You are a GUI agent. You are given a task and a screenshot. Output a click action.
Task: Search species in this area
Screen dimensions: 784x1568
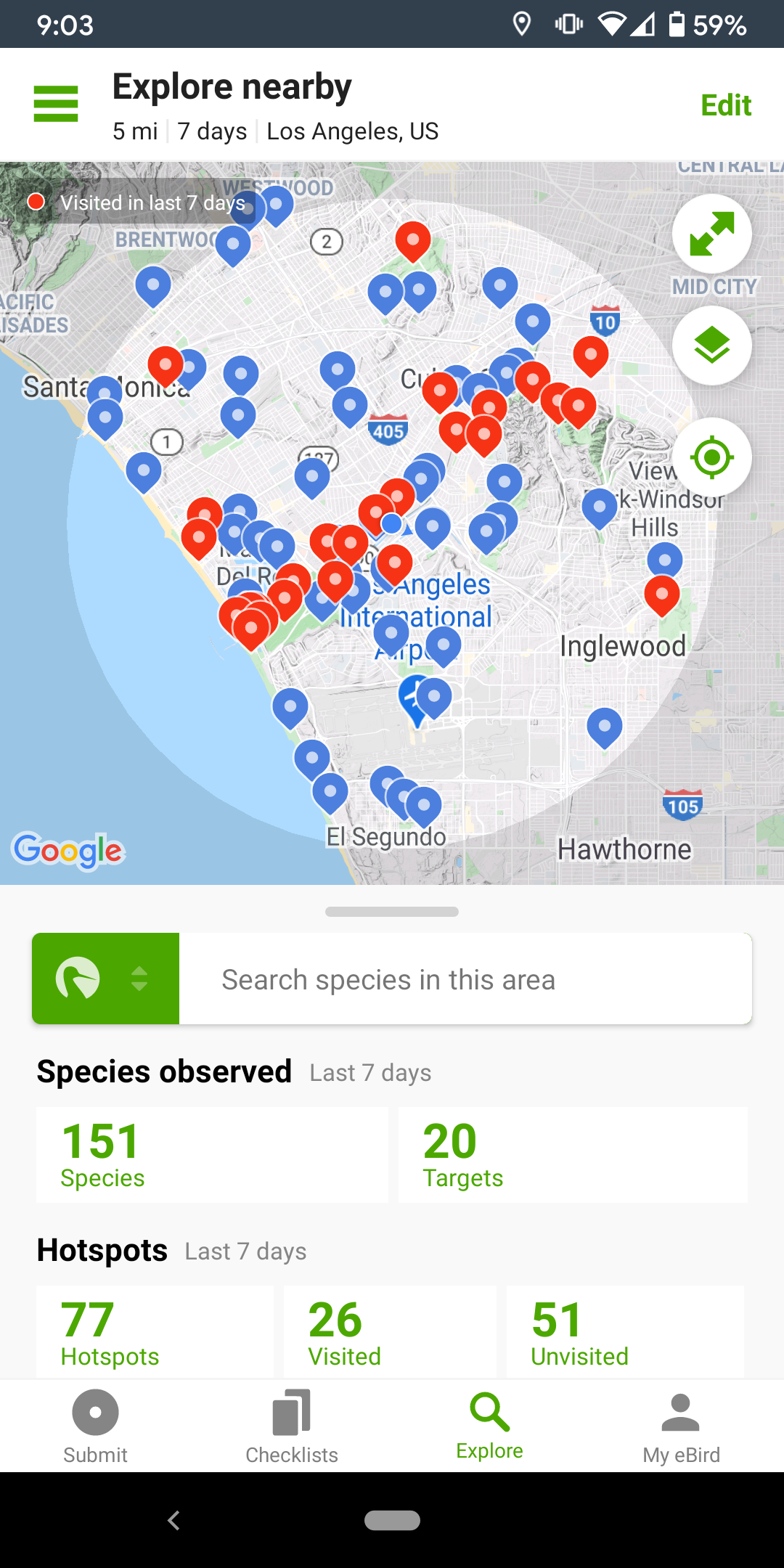coord(465,979)
